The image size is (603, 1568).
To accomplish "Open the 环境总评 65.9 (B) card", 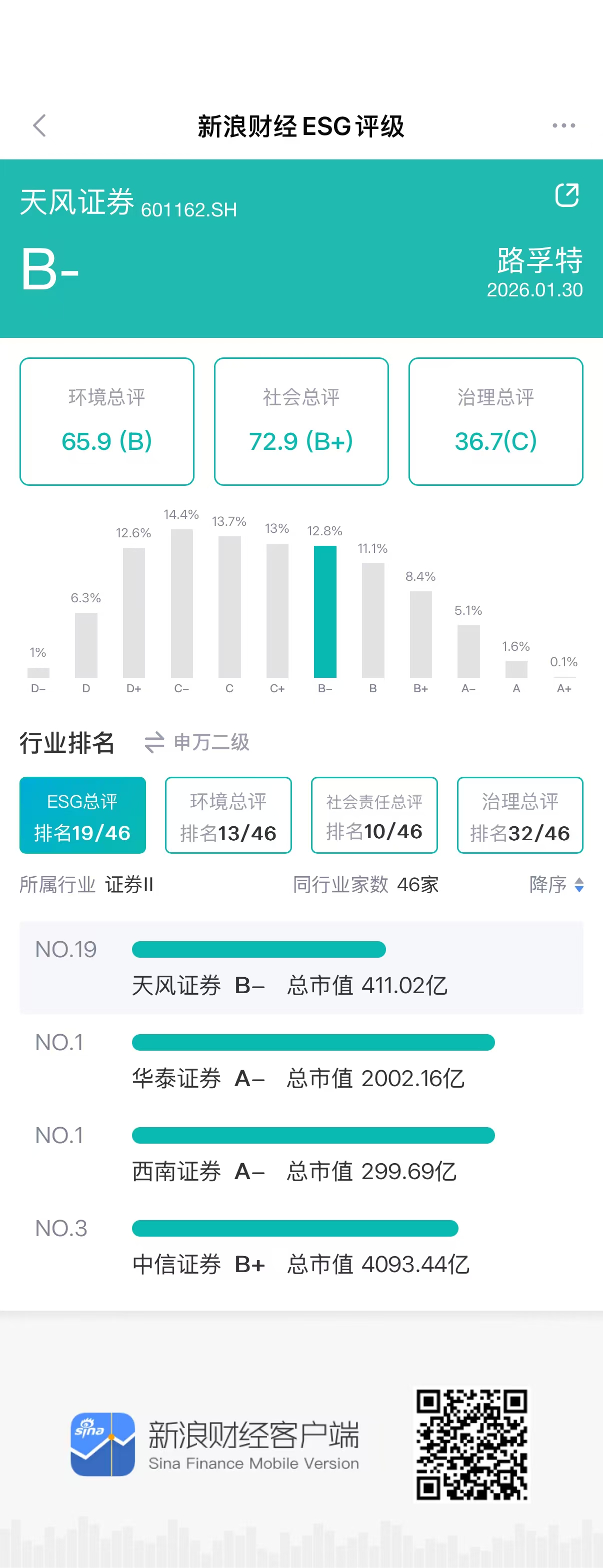I will pos(106,421).
